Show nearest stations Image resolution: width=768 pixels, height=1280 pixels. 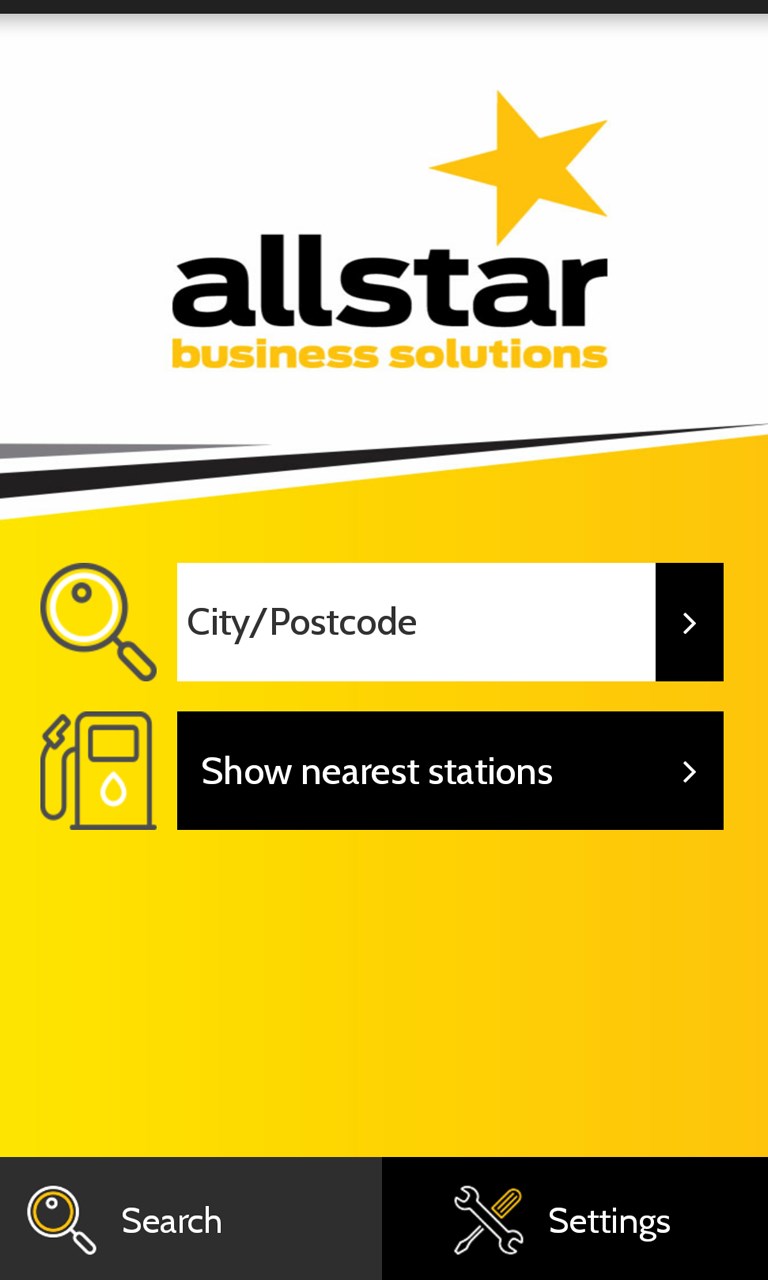tap(450, 771)
